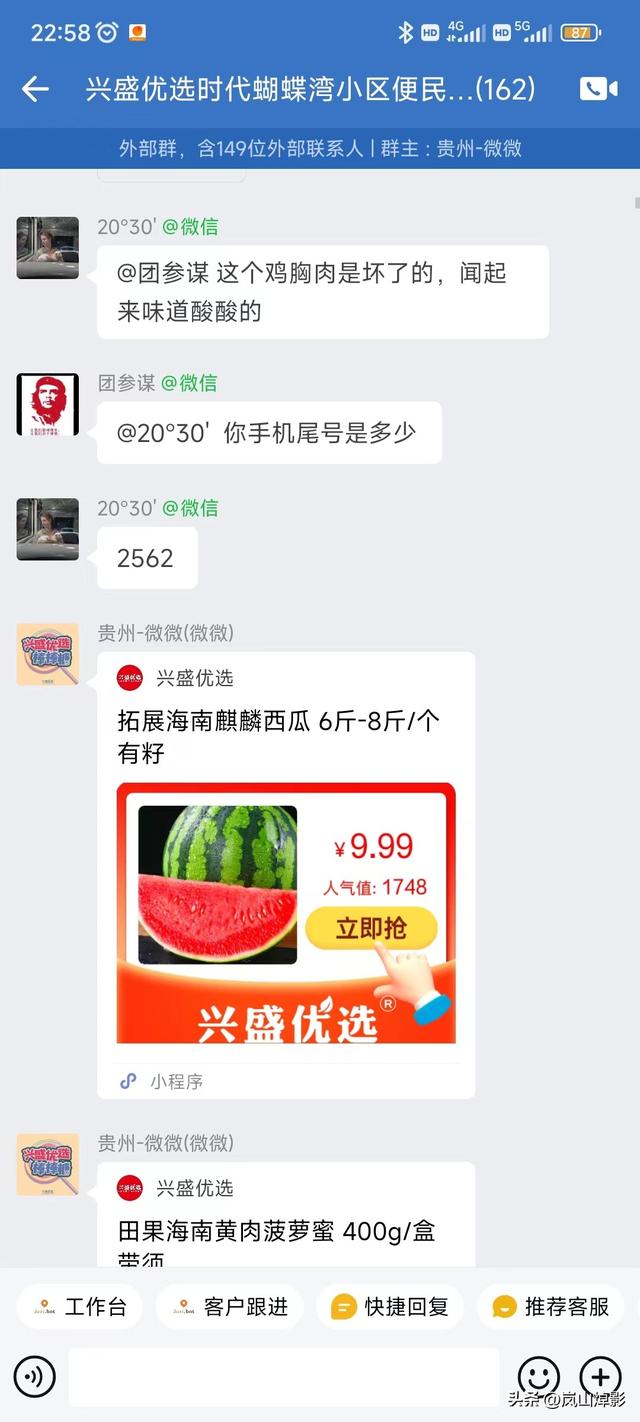View 贵州-微微's avatar beside the watermelon card
This screenshot has height=1422, width=640.
(48, 654)
